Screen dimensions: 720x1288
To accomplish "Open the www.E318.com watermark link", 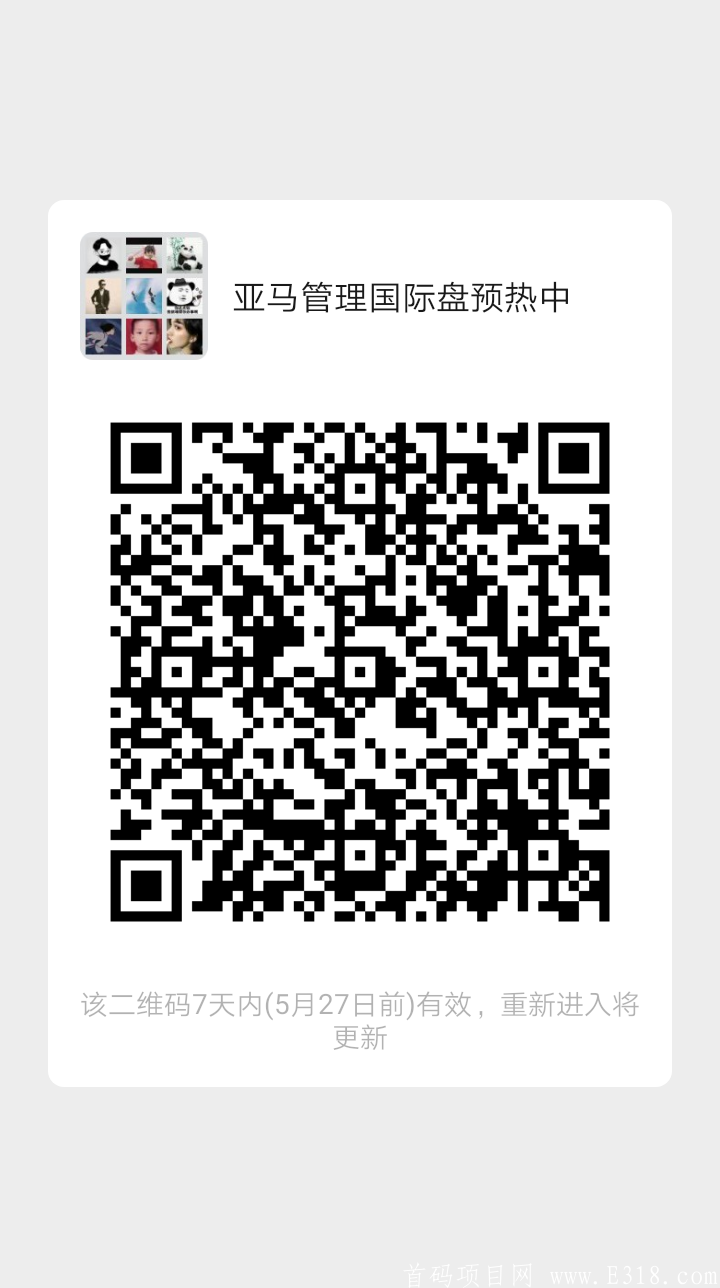I will 629,1274.
